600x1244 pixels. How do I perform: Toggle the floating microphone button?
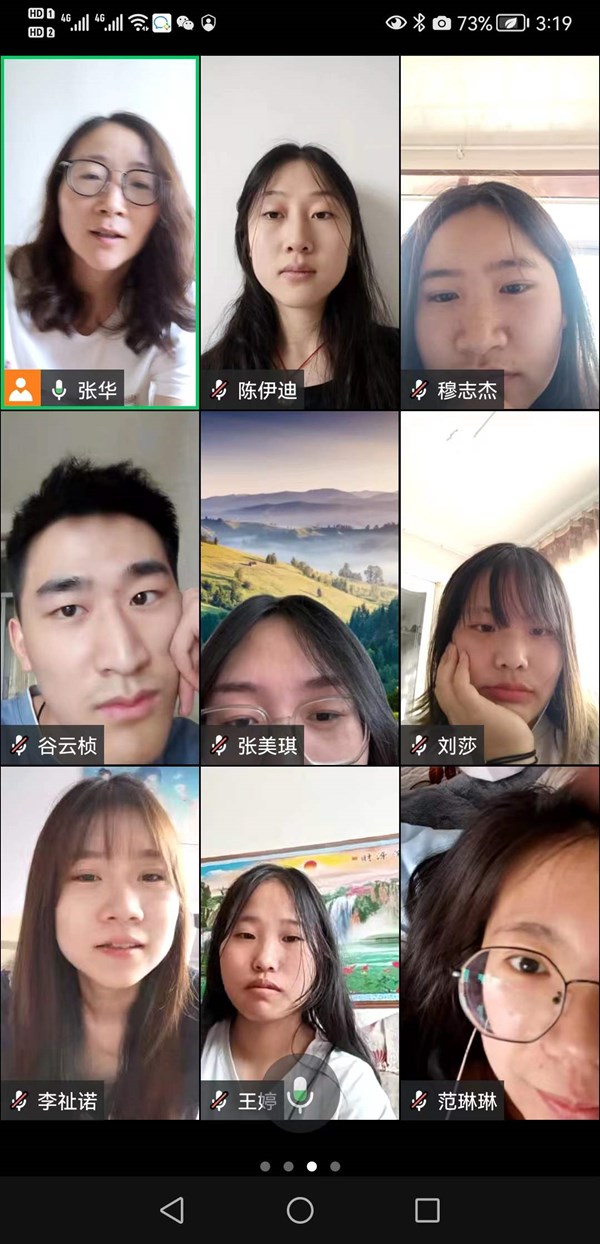[299, 1097]
